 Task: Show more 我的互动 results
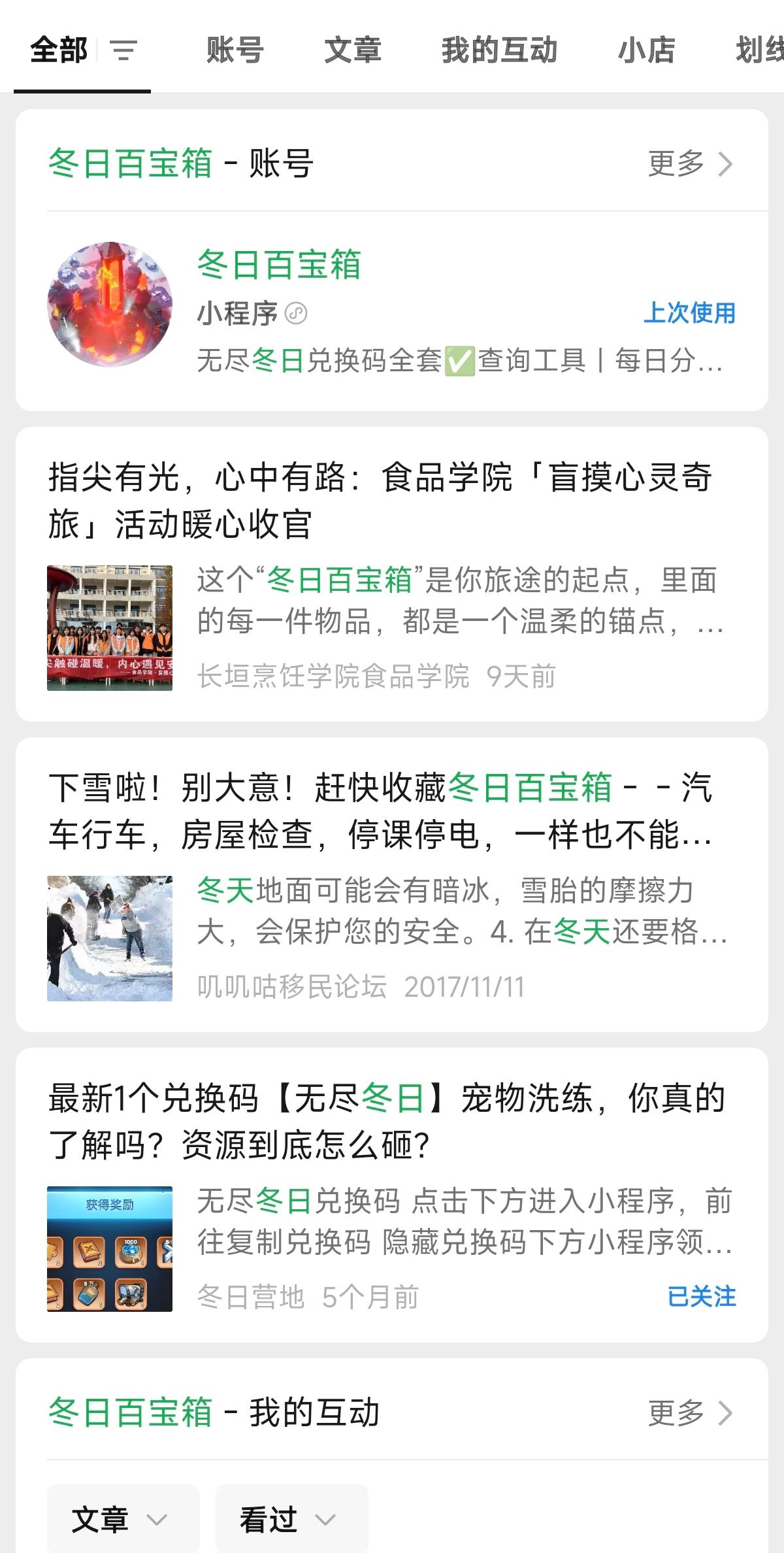[690, 1413]
